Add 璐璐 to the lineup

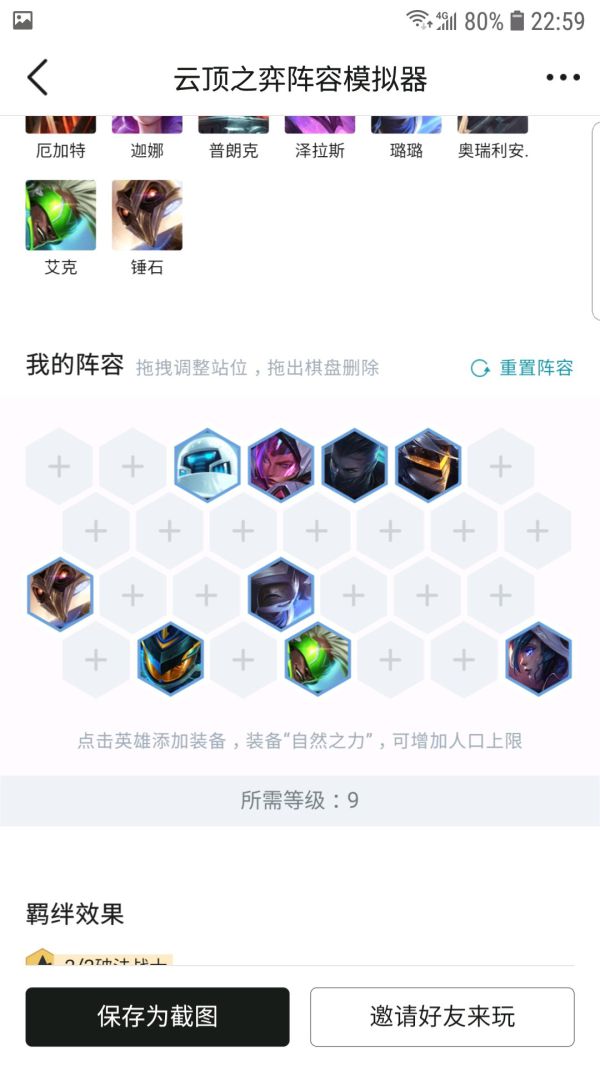coord(406,136)
